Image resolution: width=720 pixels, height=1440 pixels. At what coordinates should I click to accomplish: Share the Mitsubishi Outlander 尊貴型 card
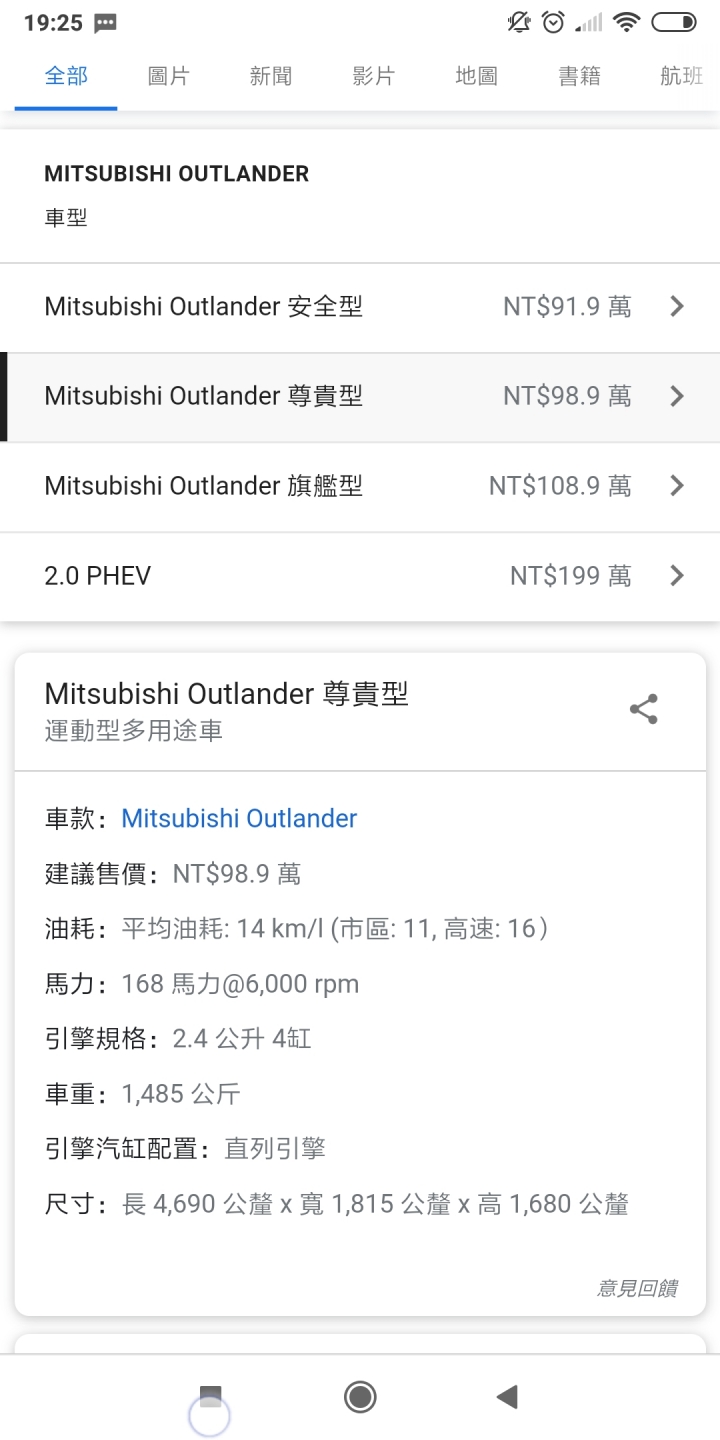(x=643, y=710)
